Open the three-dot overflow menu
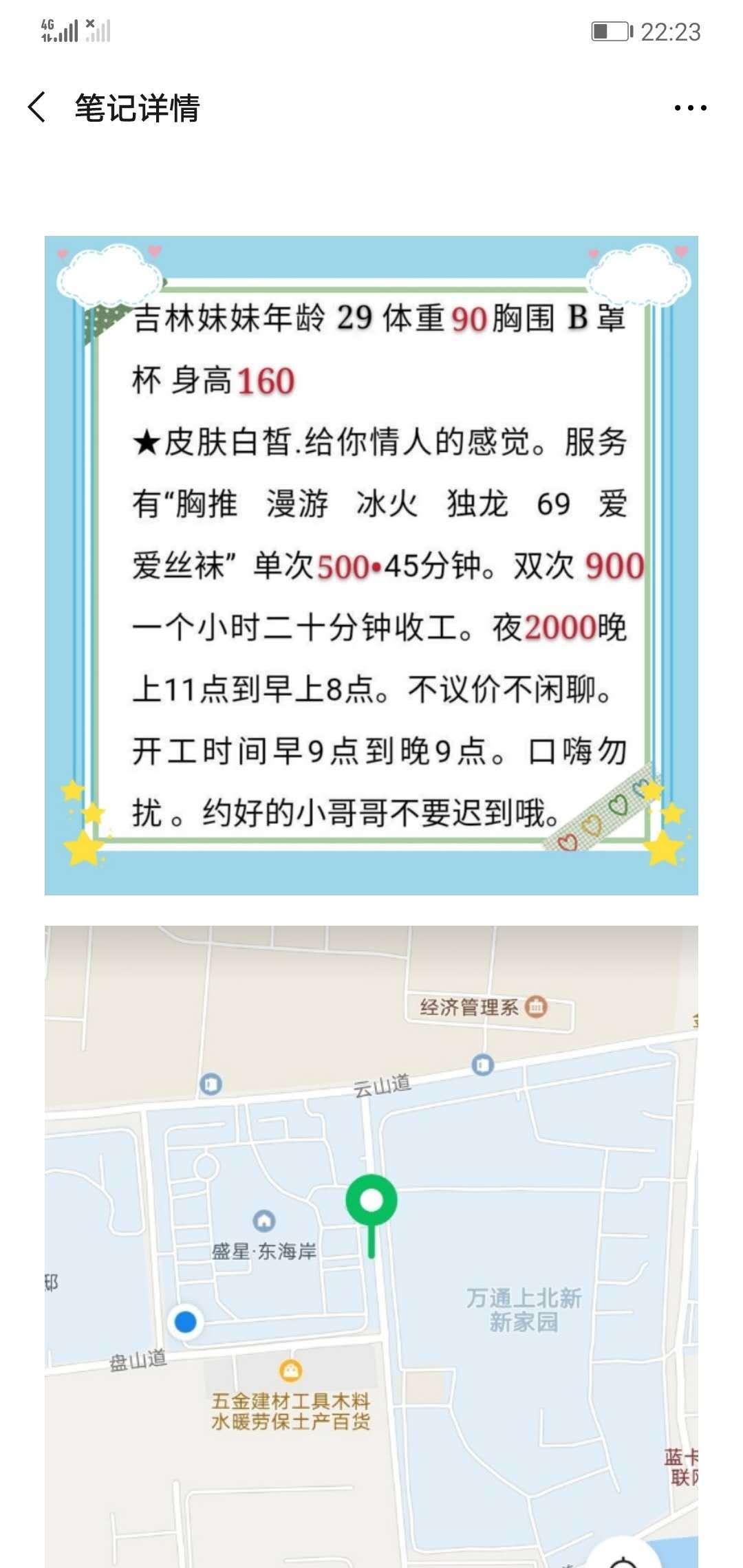743x1568 pixels. pos(690,108)
